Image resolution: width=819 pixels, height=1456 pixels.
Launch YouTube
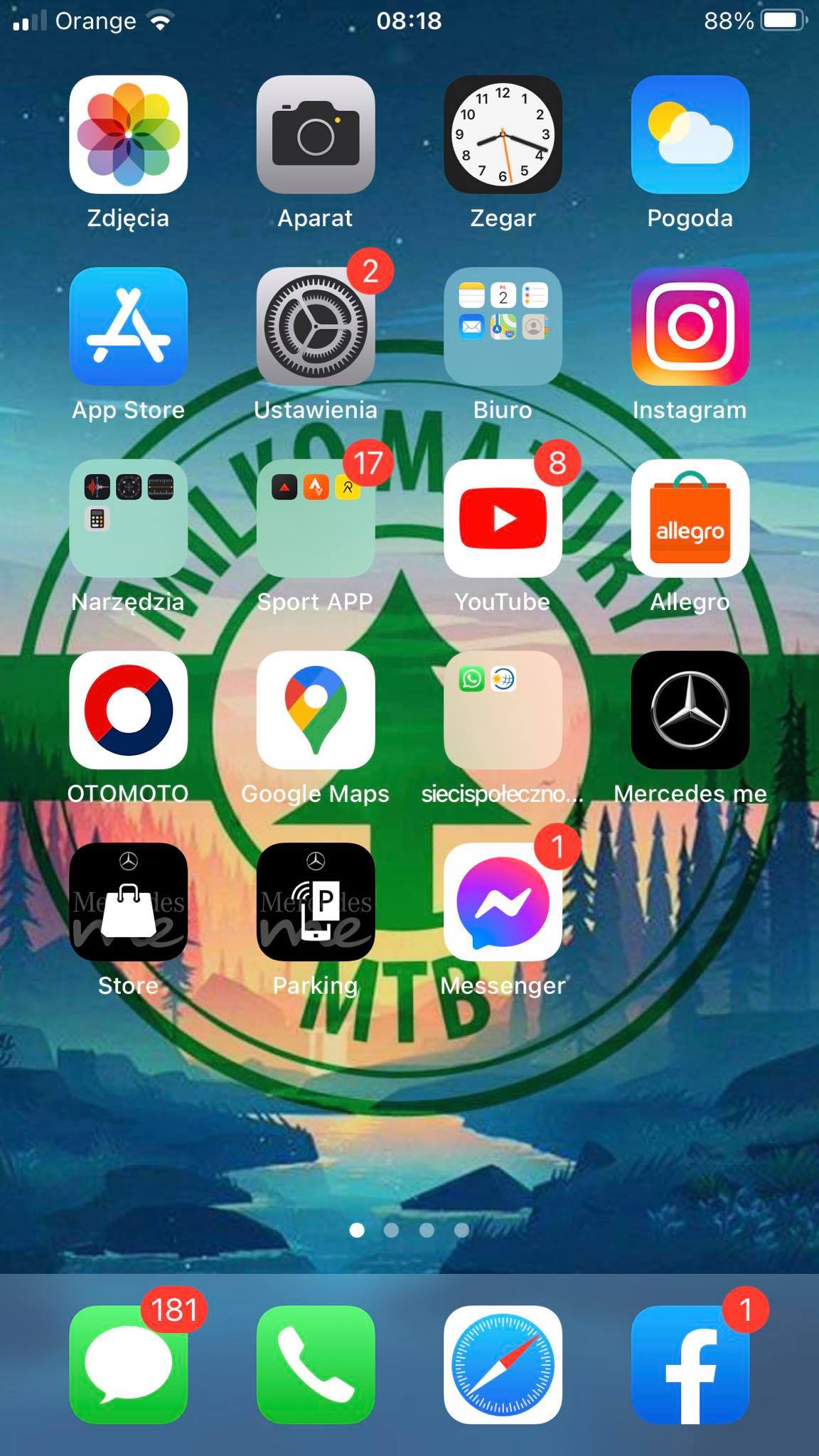coord(503,518)
